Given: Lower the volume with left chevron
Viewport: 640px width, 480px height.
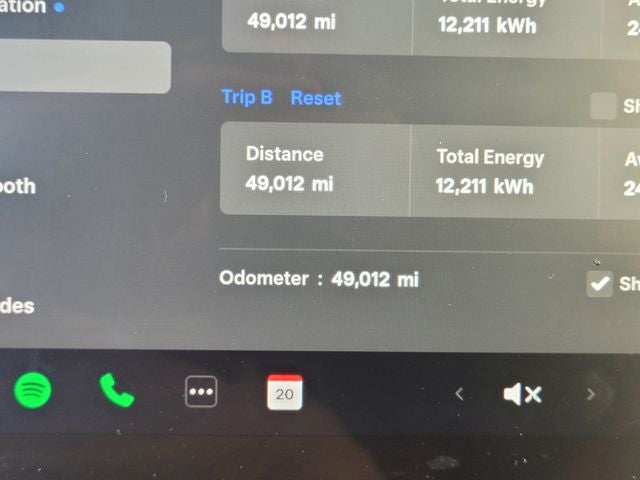Looking at the screenshot, I should click(x=459, y=394).
